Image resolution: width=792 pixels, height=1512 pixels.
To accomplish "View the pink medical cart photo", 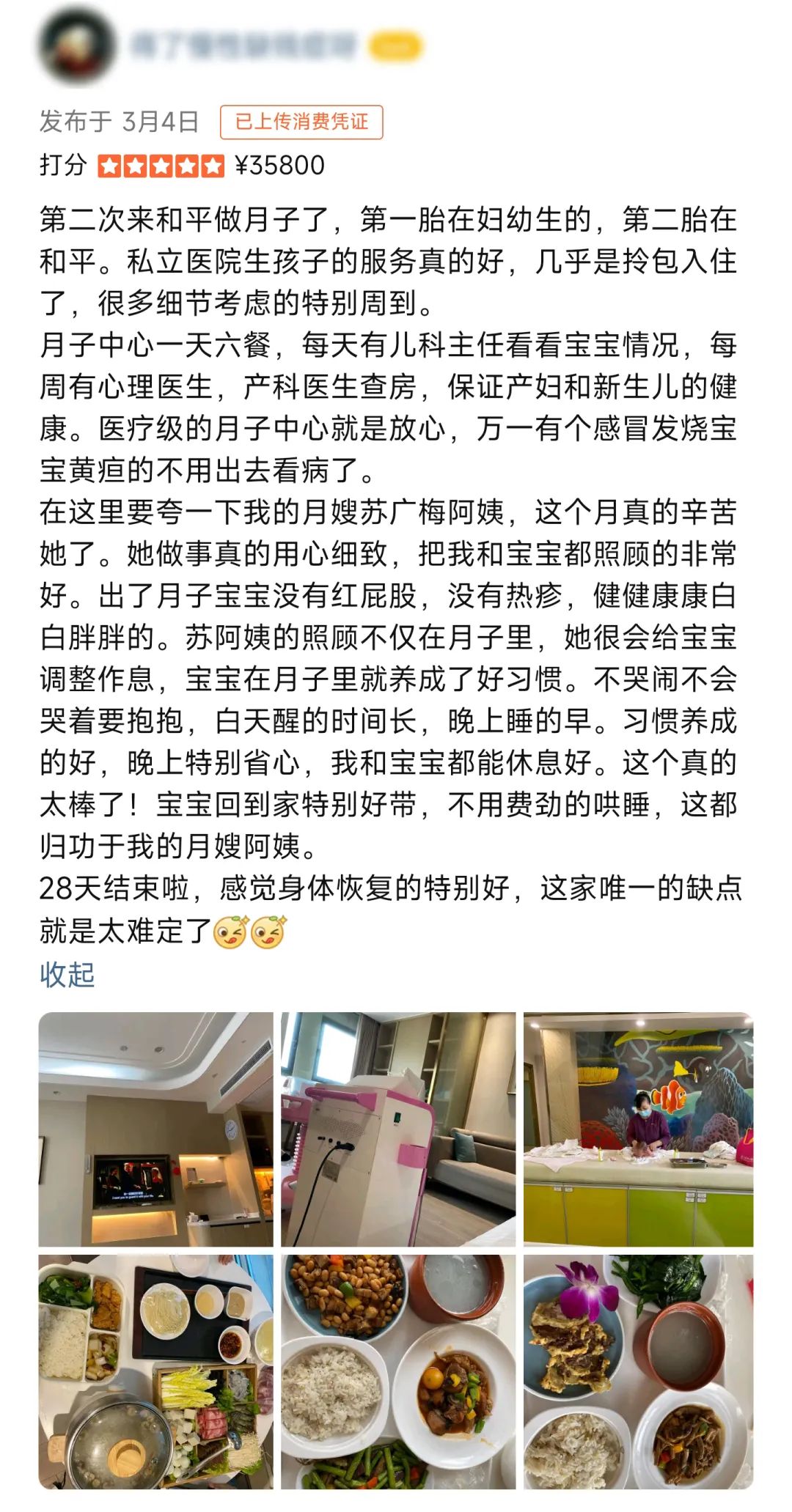I will tap(397, 1129).
